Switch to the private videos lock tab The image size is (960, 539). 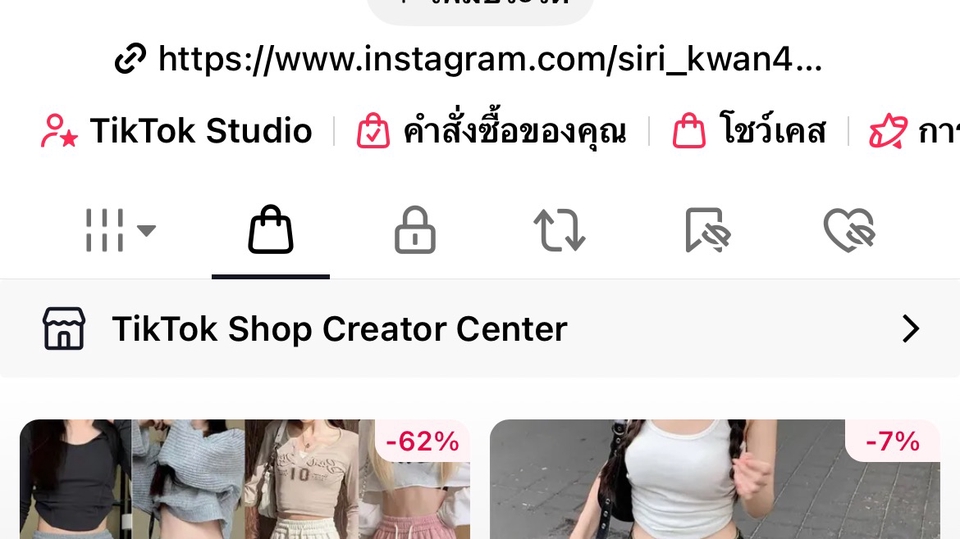click(415, 231)
